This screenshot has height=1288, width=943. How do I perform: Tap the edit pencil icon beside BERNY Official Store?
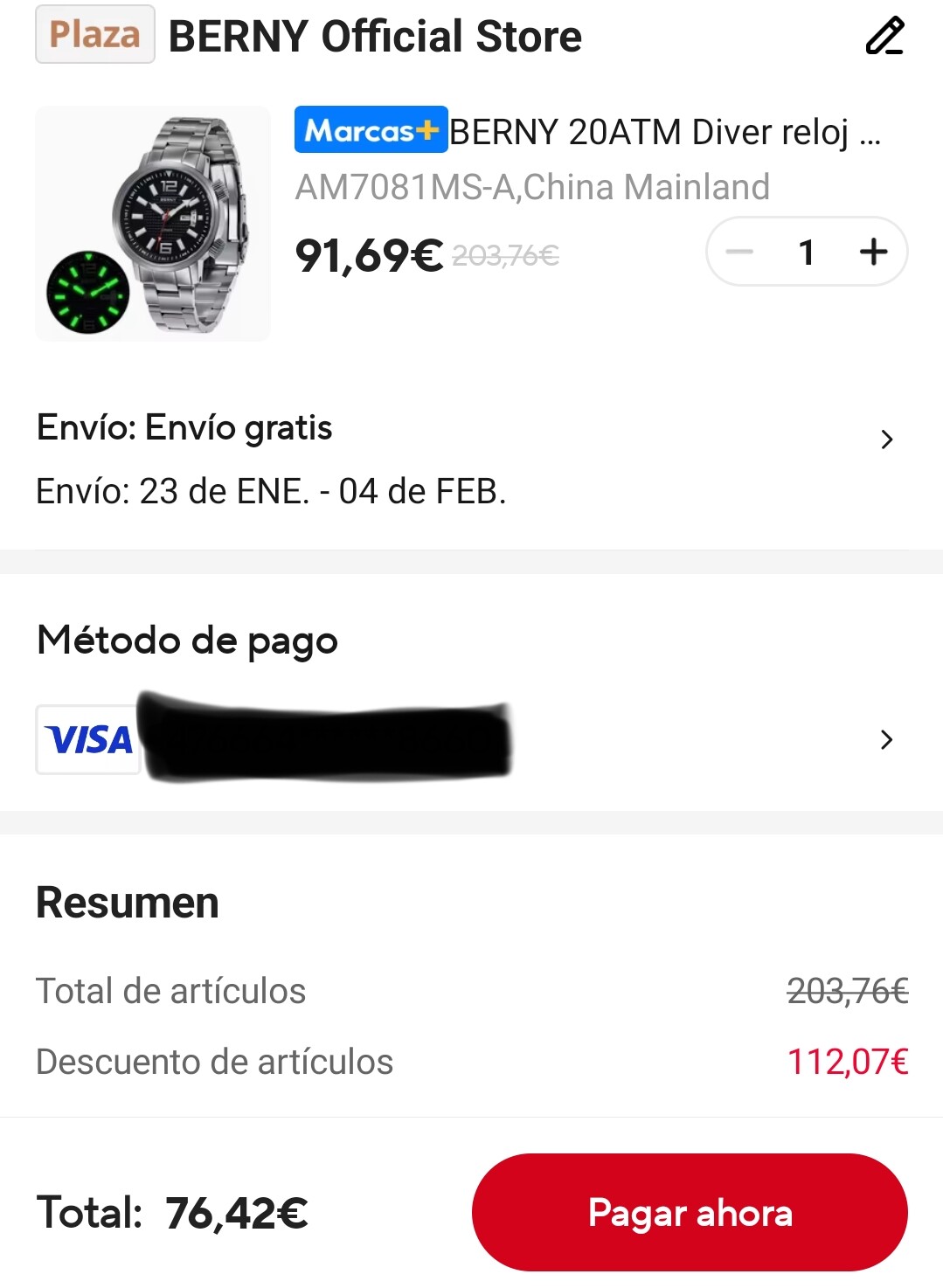[884, 36]
